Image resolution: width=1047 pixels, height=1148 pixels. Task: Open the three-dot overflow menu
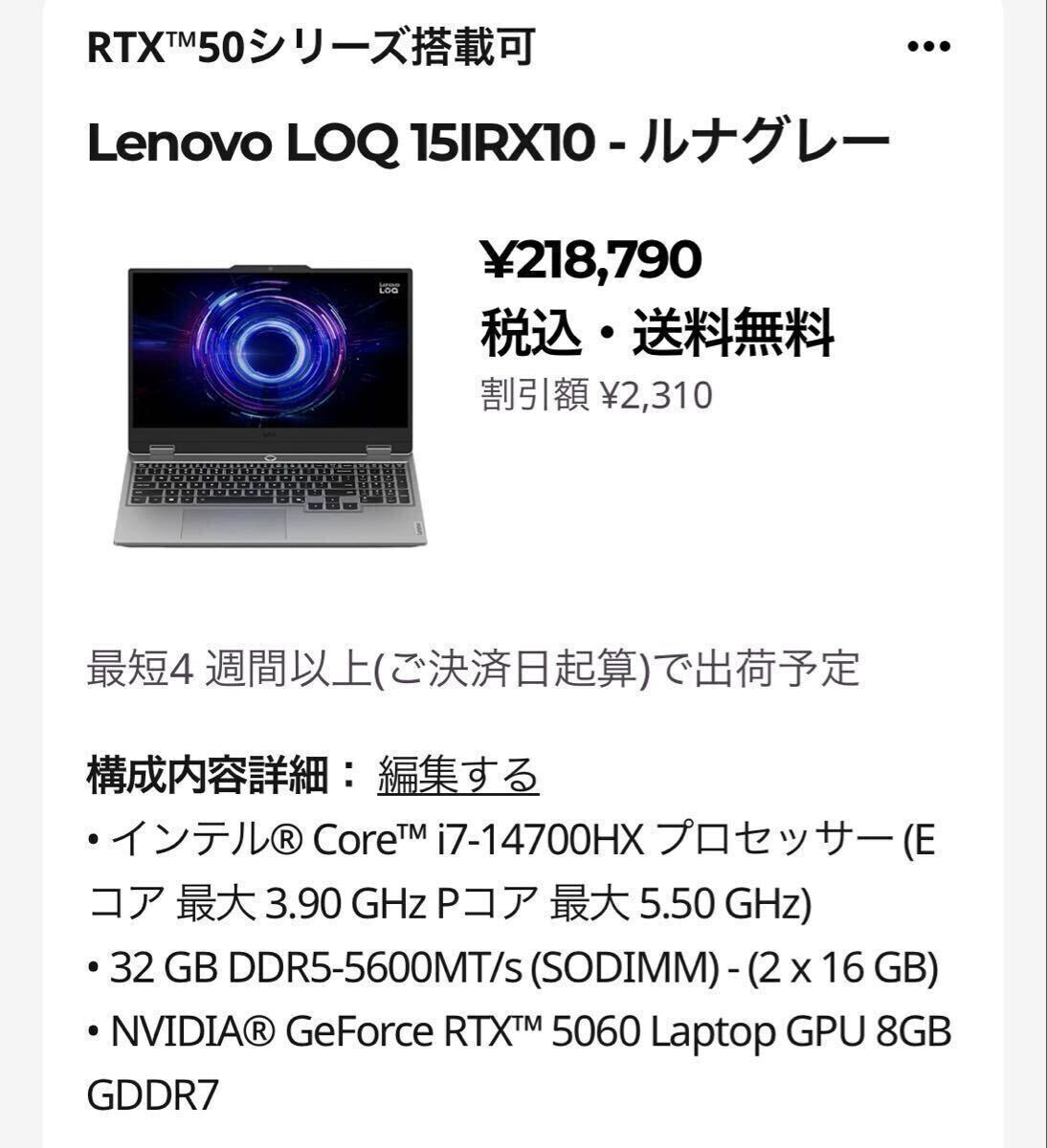927,48
